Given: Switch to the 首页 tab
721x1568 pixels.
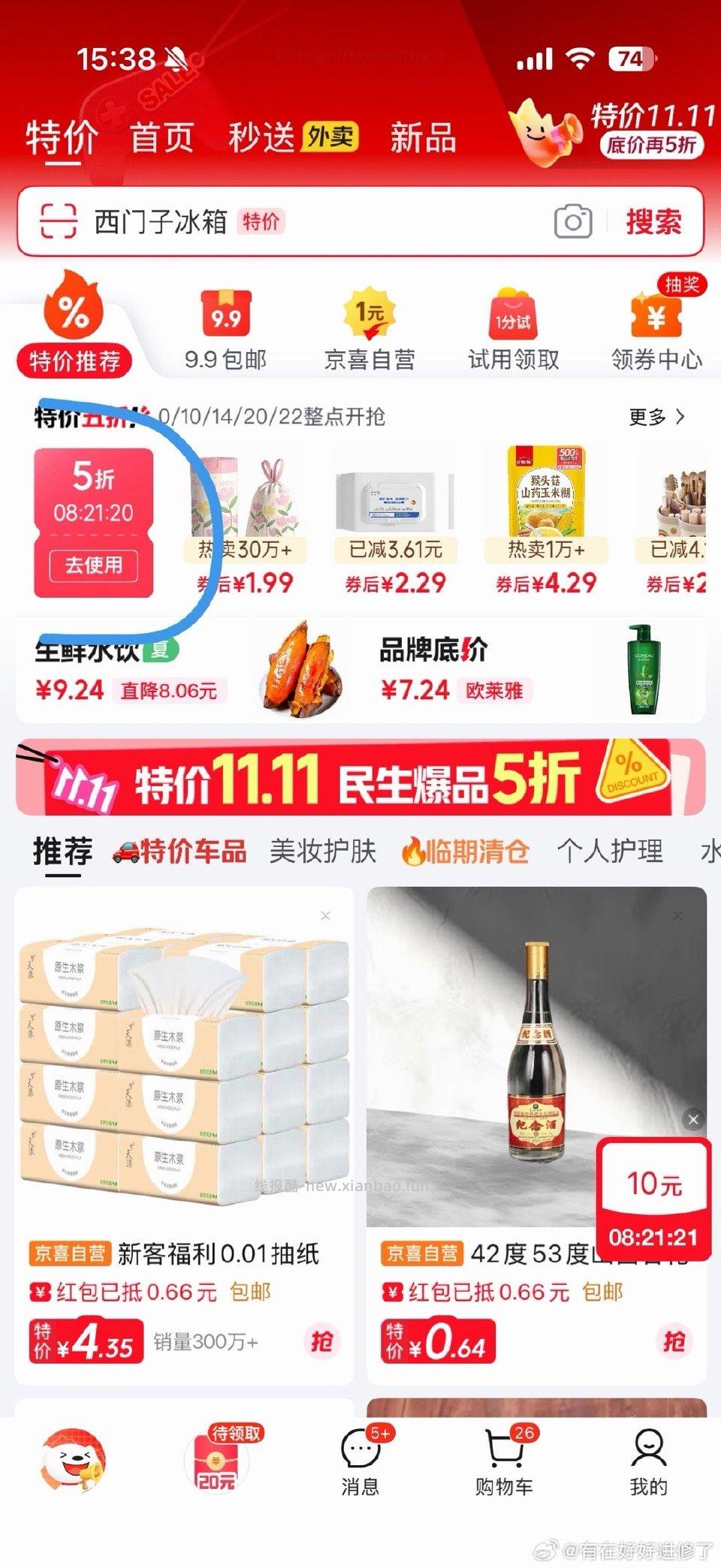Looking at the screenshot, I should (x=163, y=137).
